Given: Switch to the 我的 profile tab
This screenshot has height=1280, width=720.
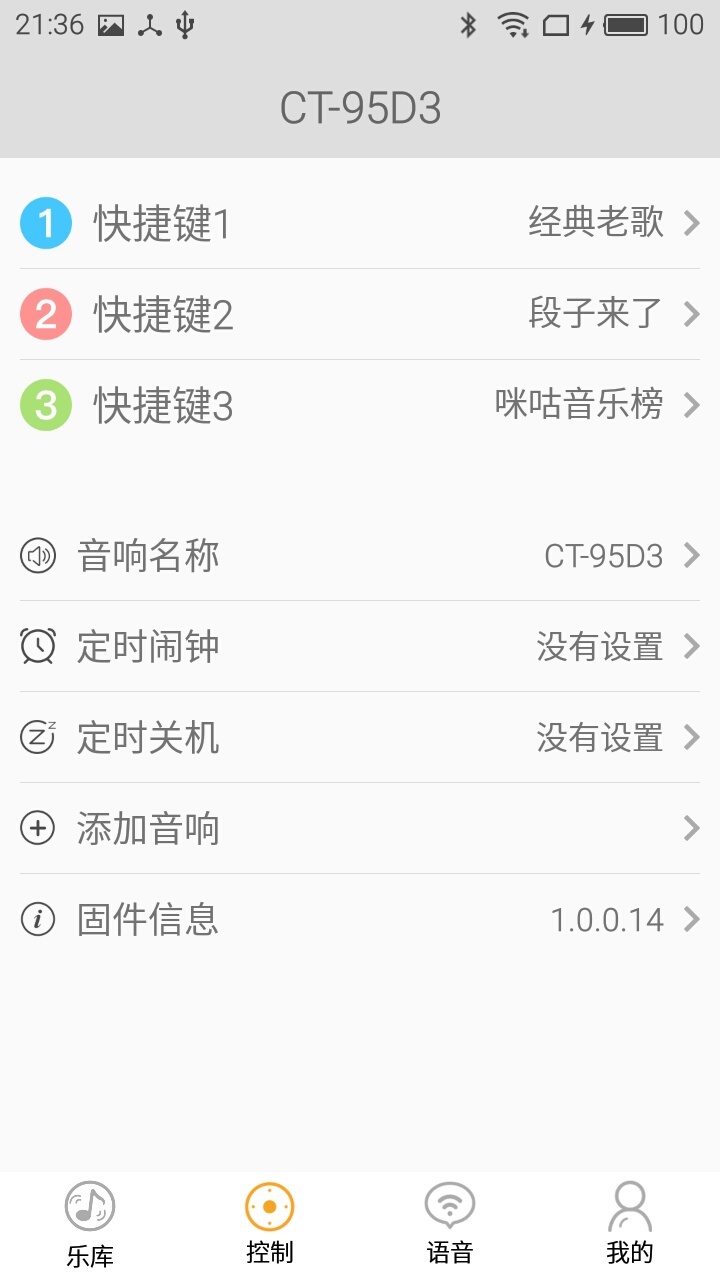Looking at the screenshot, I should coord(630,1224).
